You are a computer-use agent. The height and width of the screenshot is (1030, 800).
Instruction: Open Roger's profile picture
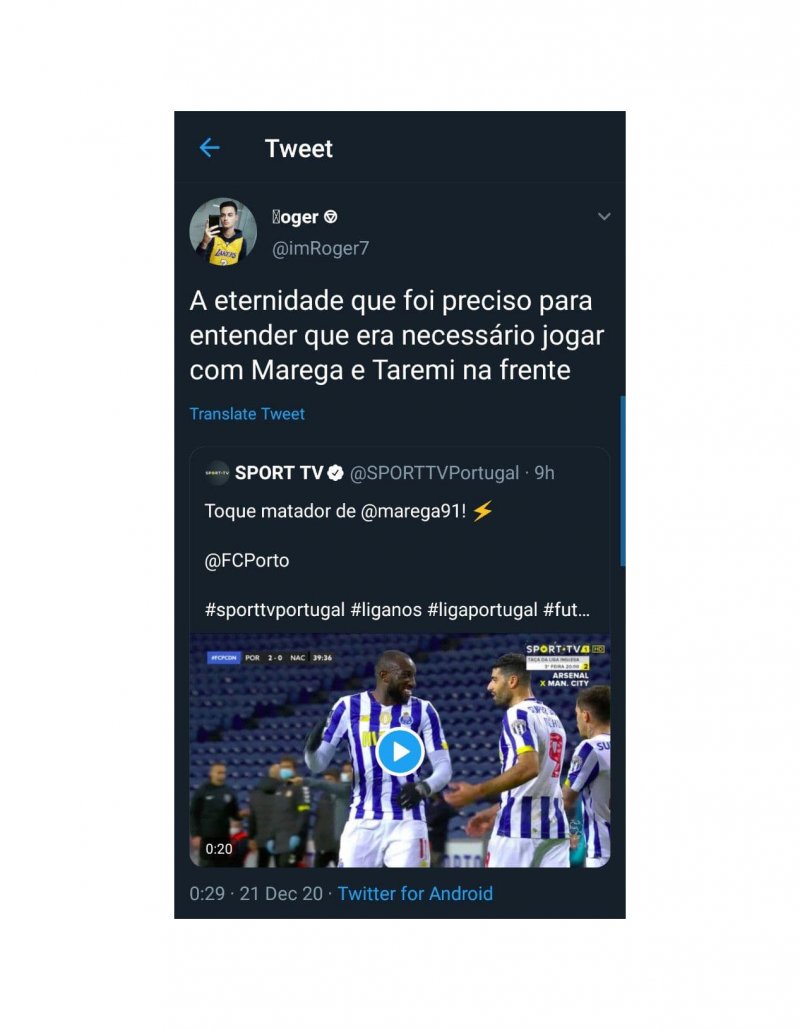coord(223,232)
